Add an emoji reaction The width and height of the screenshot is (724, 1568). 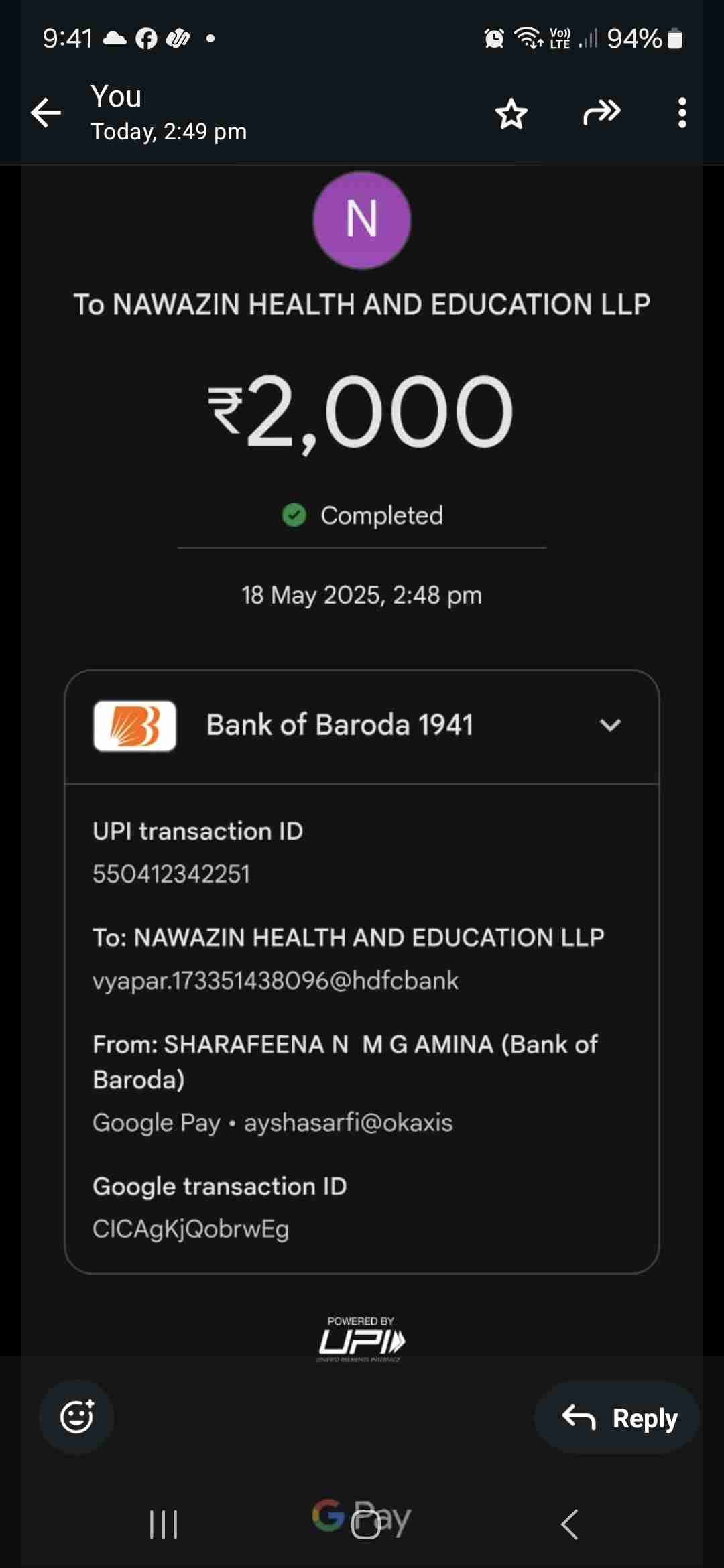pyautogui.click(x=76, y=1417)
